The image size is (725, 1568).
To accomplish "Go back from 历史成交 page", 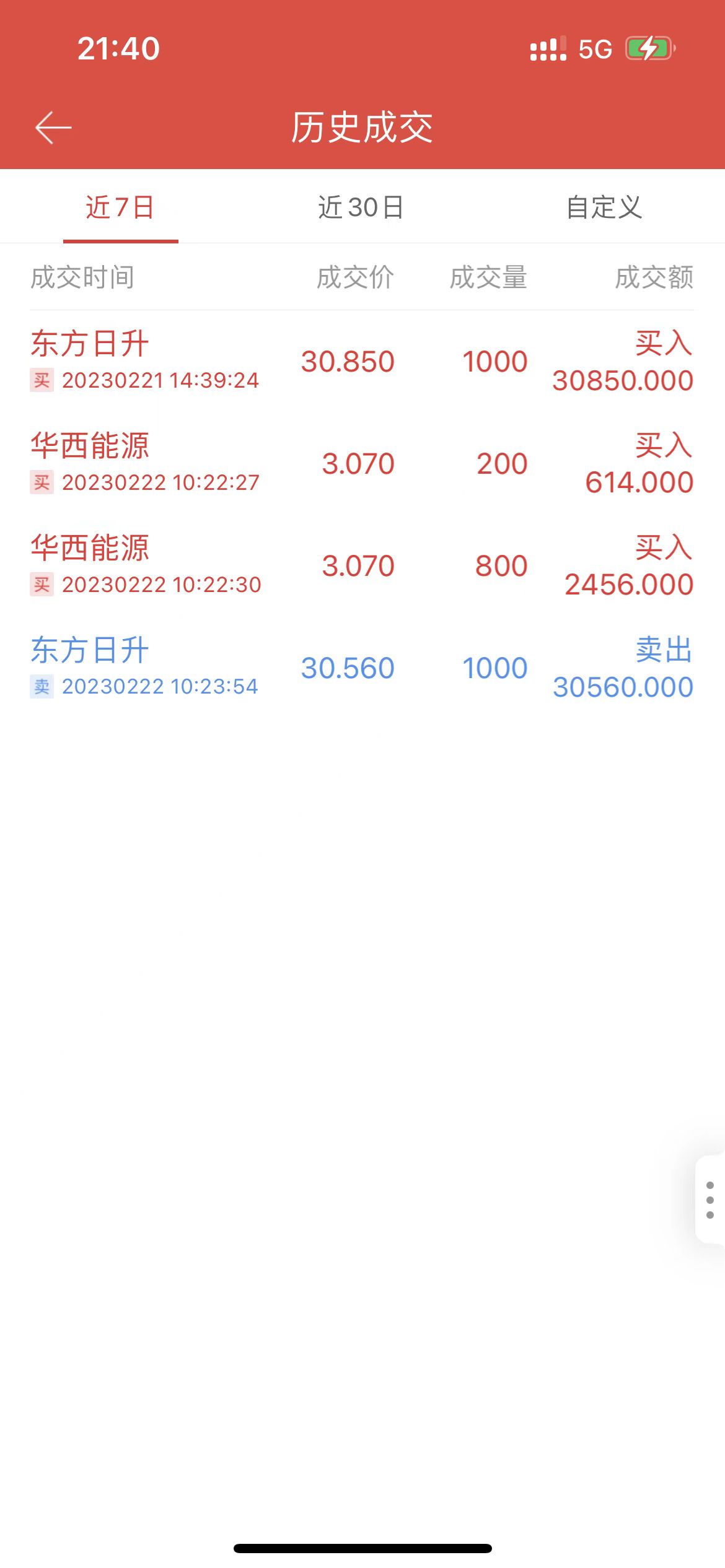I will (x=53, y=128).
